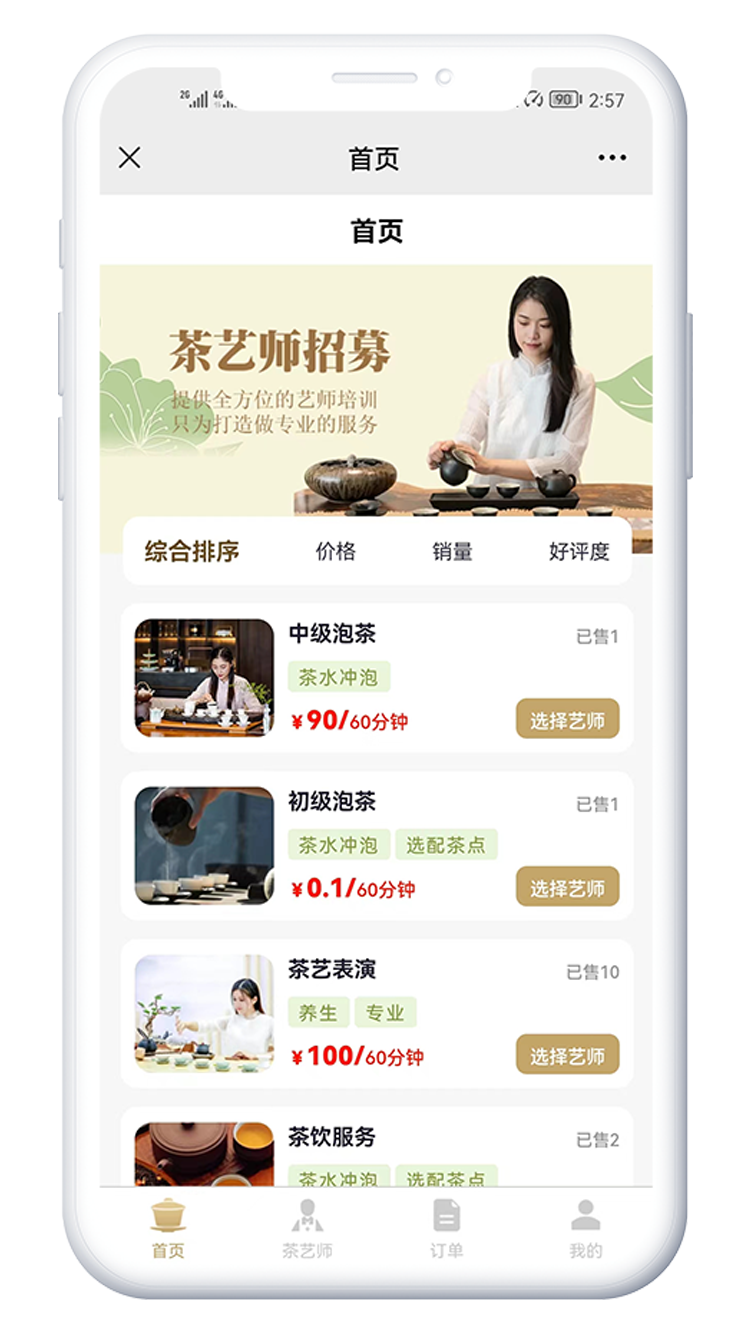Image resolution: width=750 pixels, height=1334 pixels.
Task: Open the 我的 profile tab
Action: [585, 1230]
